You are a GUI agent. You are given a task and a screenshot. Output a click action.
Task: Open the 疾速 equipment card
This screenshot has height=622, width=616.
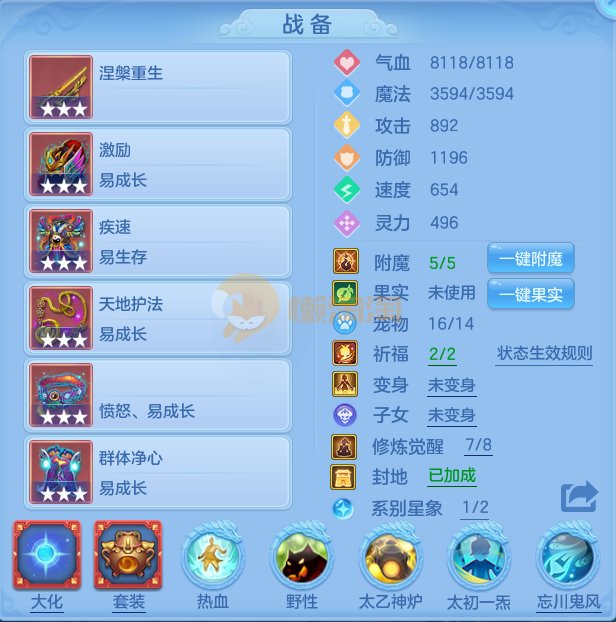159,241
